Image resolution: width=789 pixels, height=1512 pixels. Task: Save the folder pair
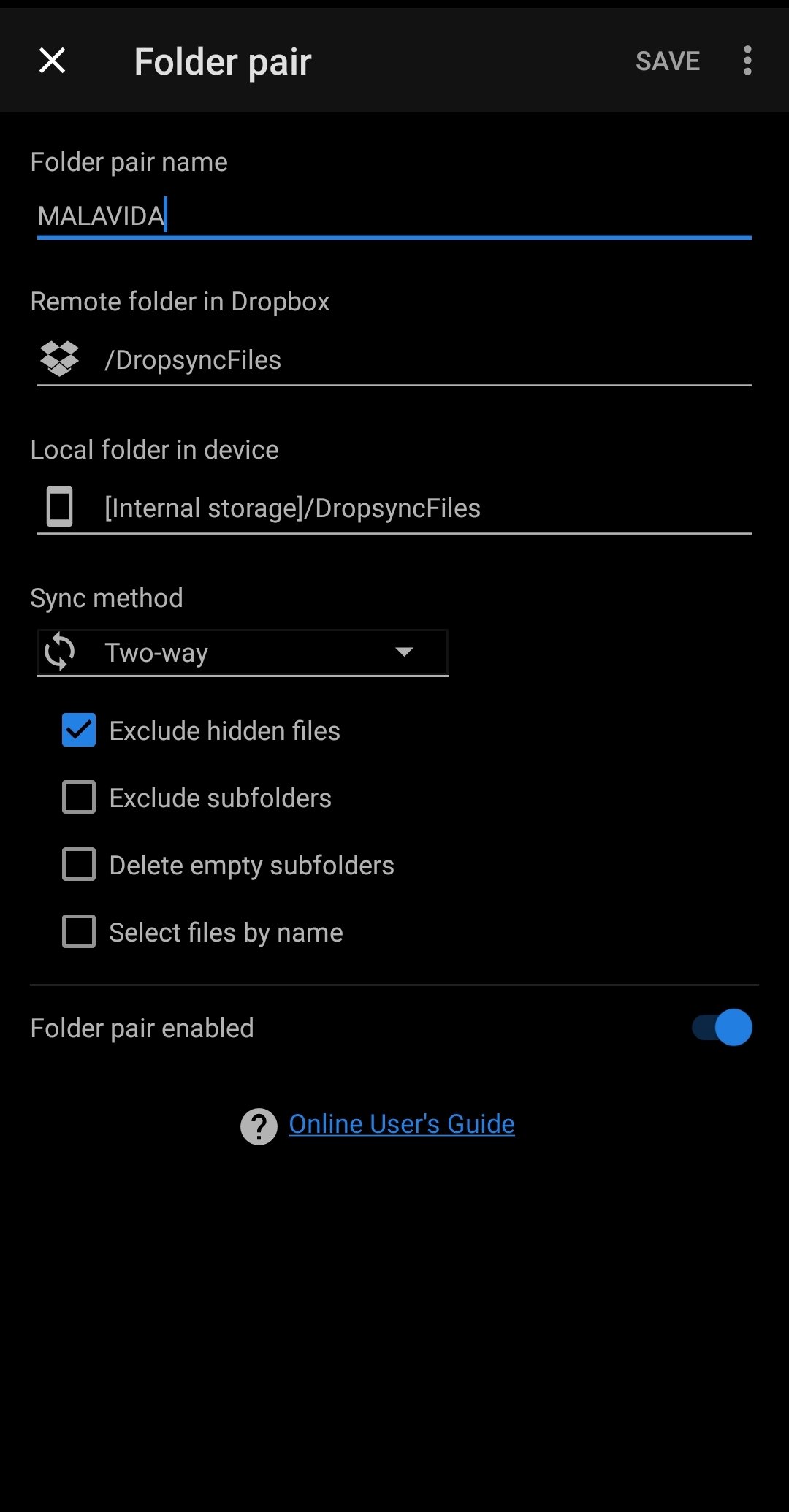coord(668,61)
